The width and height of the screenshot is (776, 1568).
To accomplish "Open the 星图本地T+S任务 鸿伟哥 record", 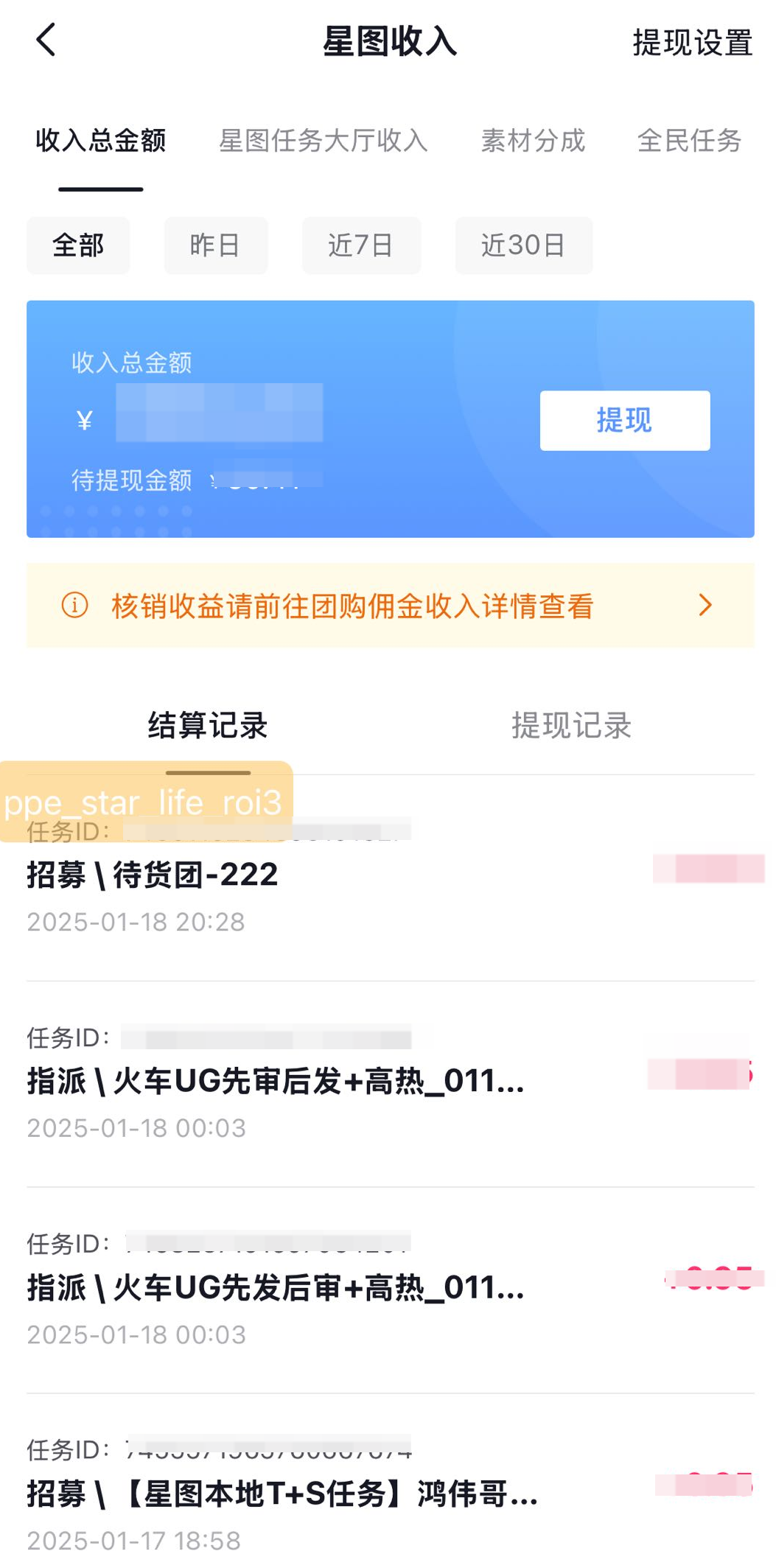I will coord(295,1494).
